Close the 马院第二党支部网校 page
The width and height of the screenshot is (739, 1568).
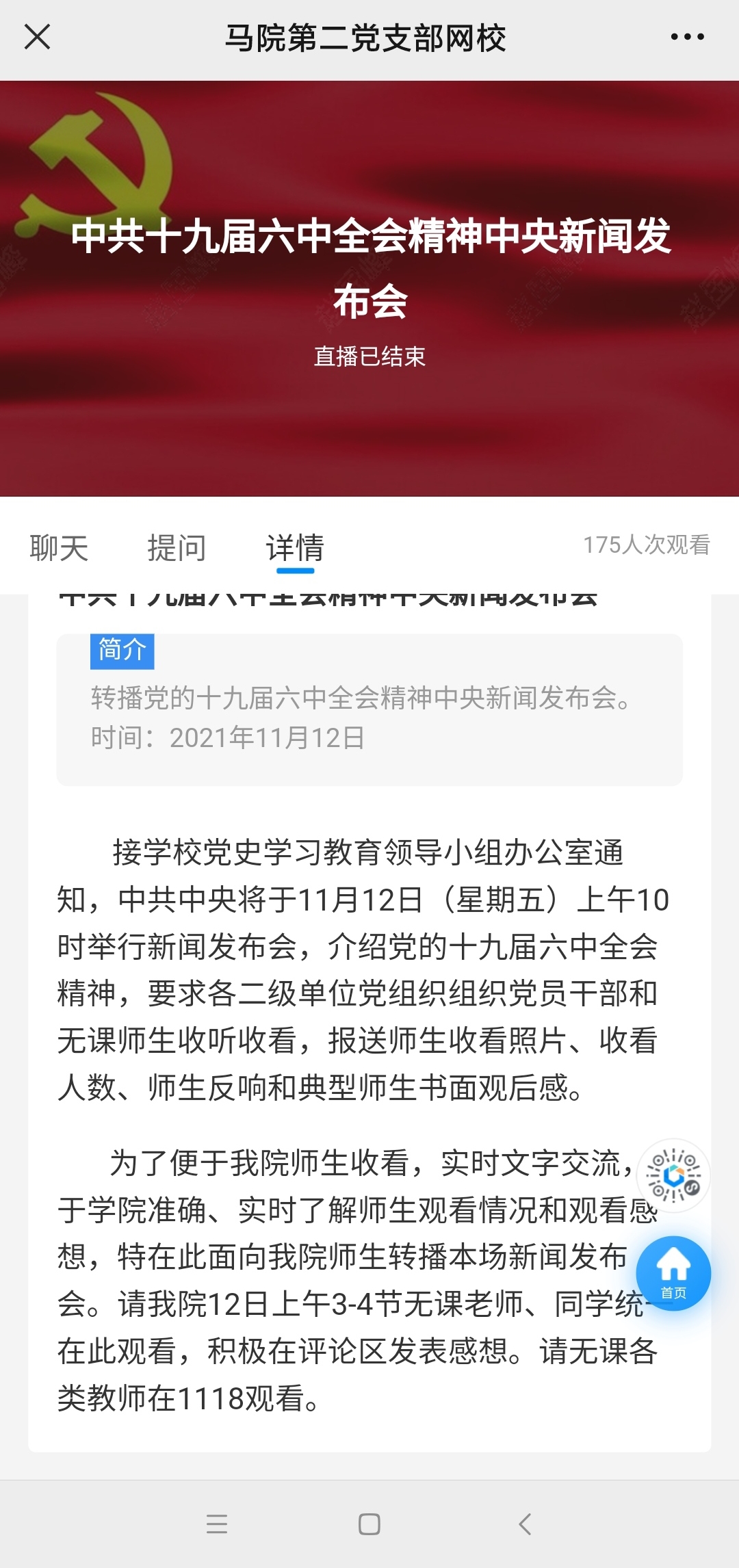37,37
